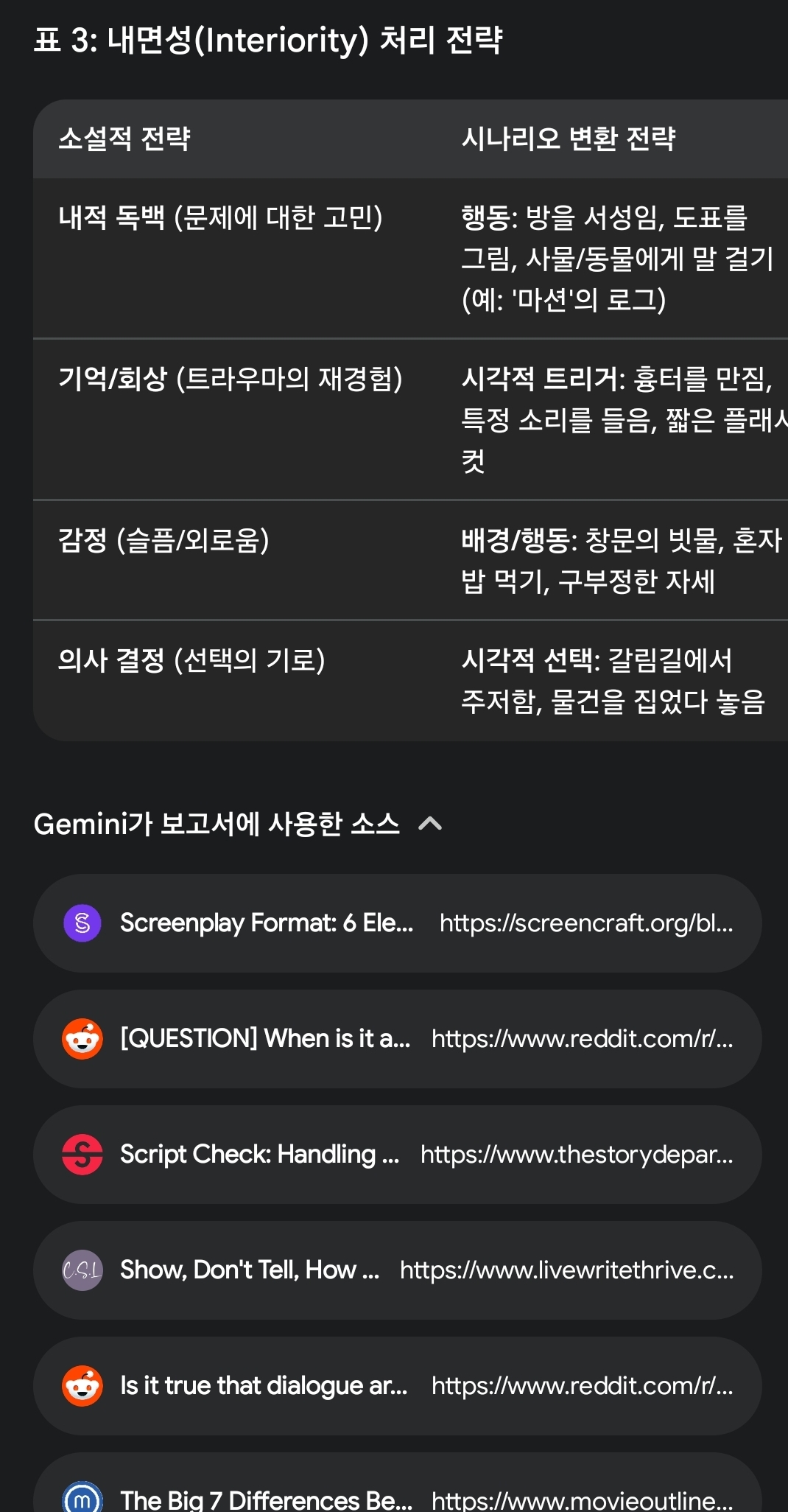Open the Is it true that dialogue Reddit source

coord(398,1386)
